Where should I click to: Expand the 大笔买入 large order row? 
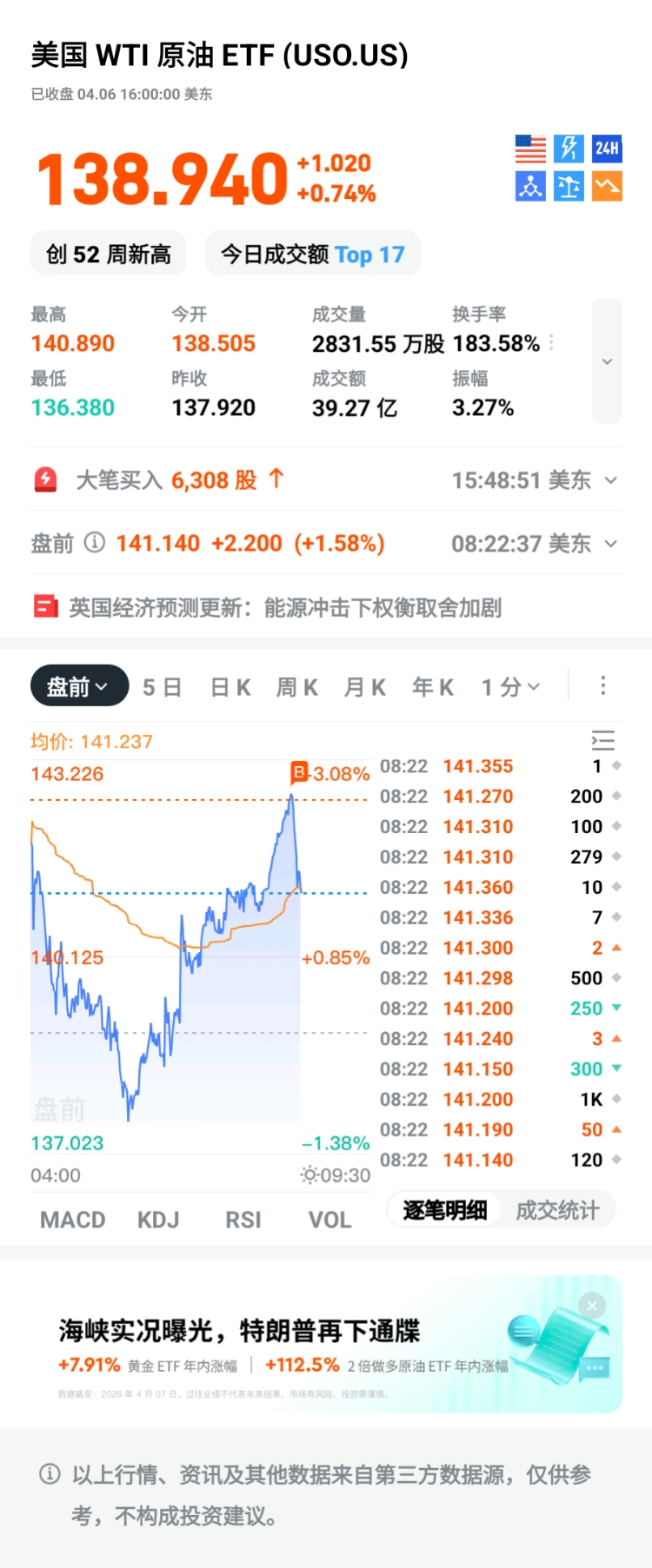pyautogui.click(x=610, y=480)
